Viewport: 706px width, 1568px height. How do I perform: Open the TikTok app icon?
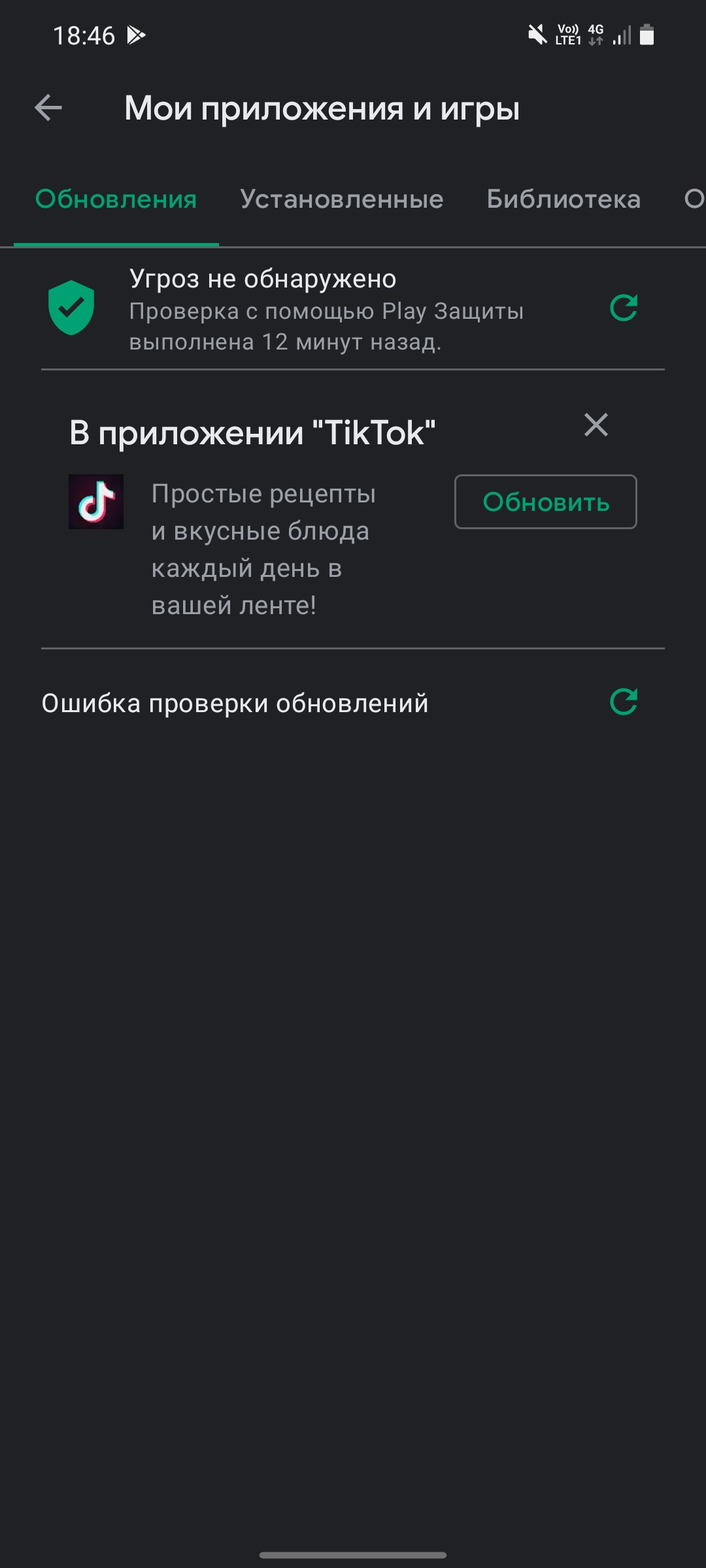96,502
